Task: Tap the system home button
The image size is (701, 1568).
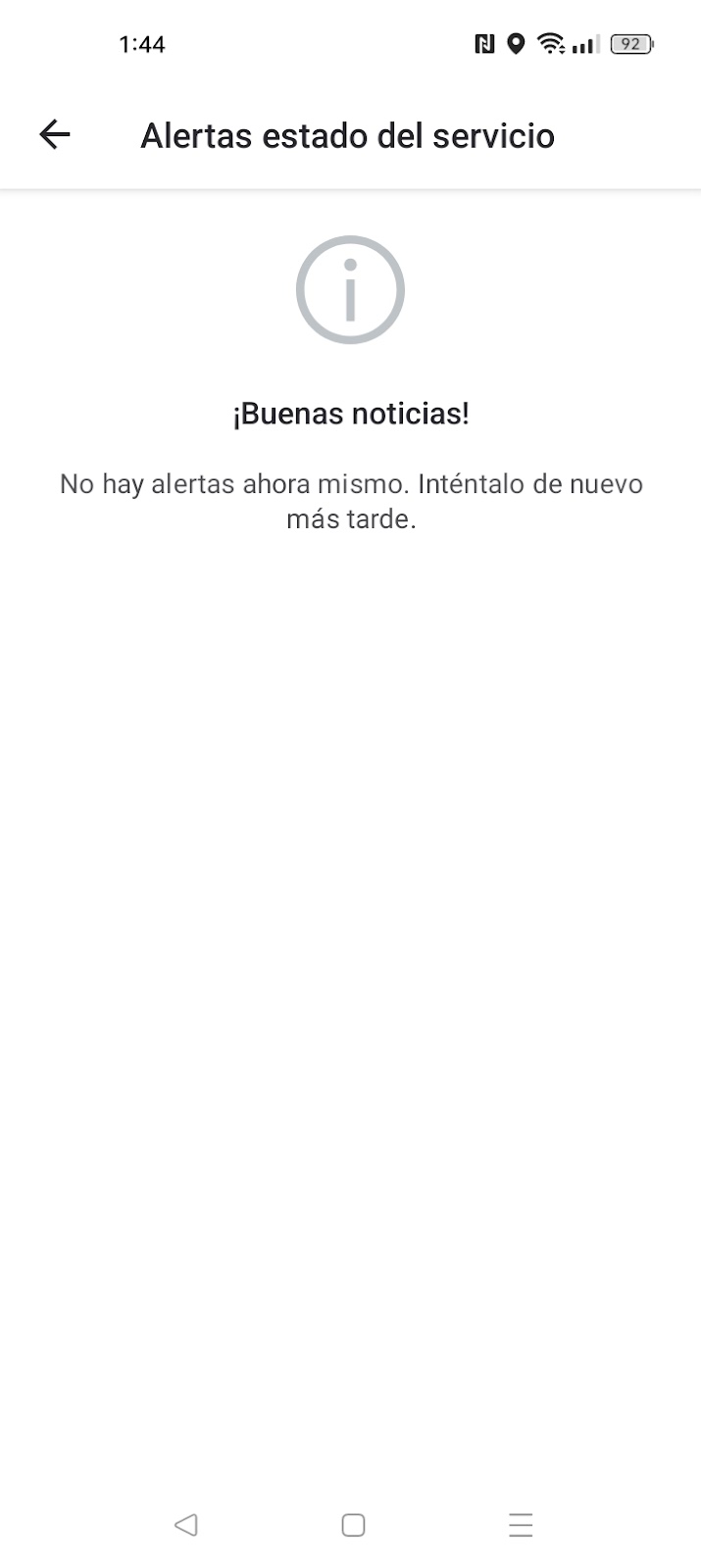Action: [353, 1525]
